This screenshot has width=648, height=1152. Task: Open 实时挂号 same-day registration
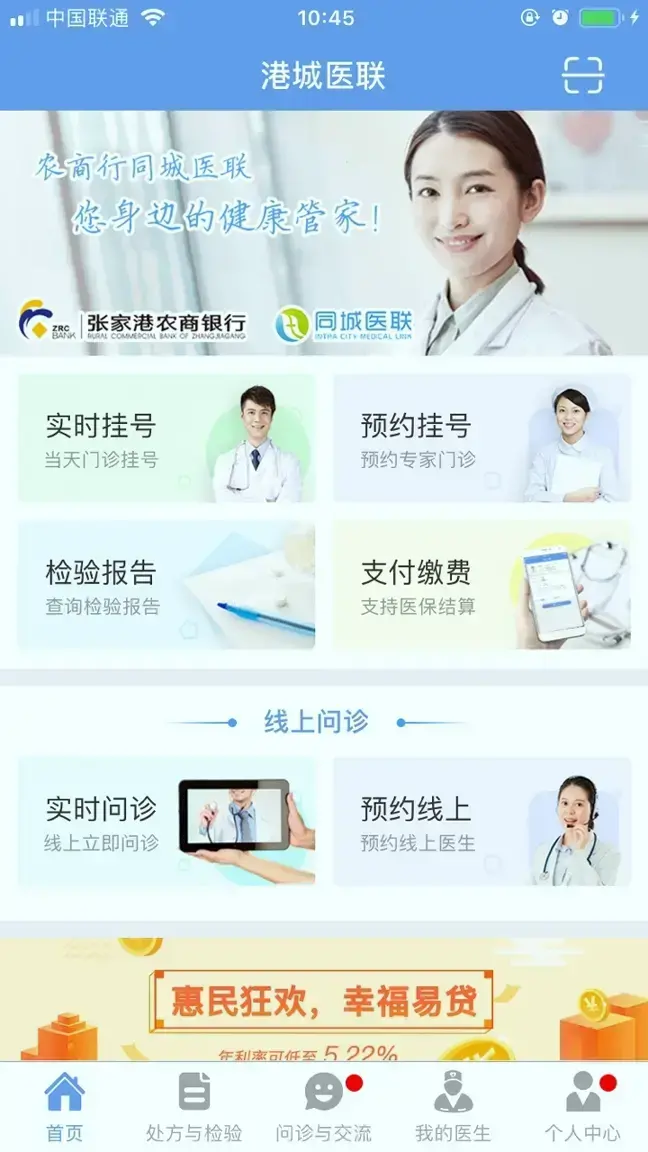[166, 438]
